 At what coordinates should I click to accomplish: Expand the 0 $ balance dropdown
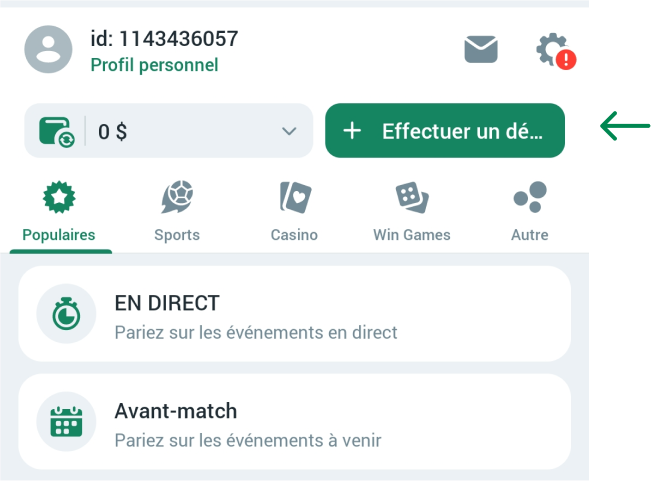[x=289, y=131]
